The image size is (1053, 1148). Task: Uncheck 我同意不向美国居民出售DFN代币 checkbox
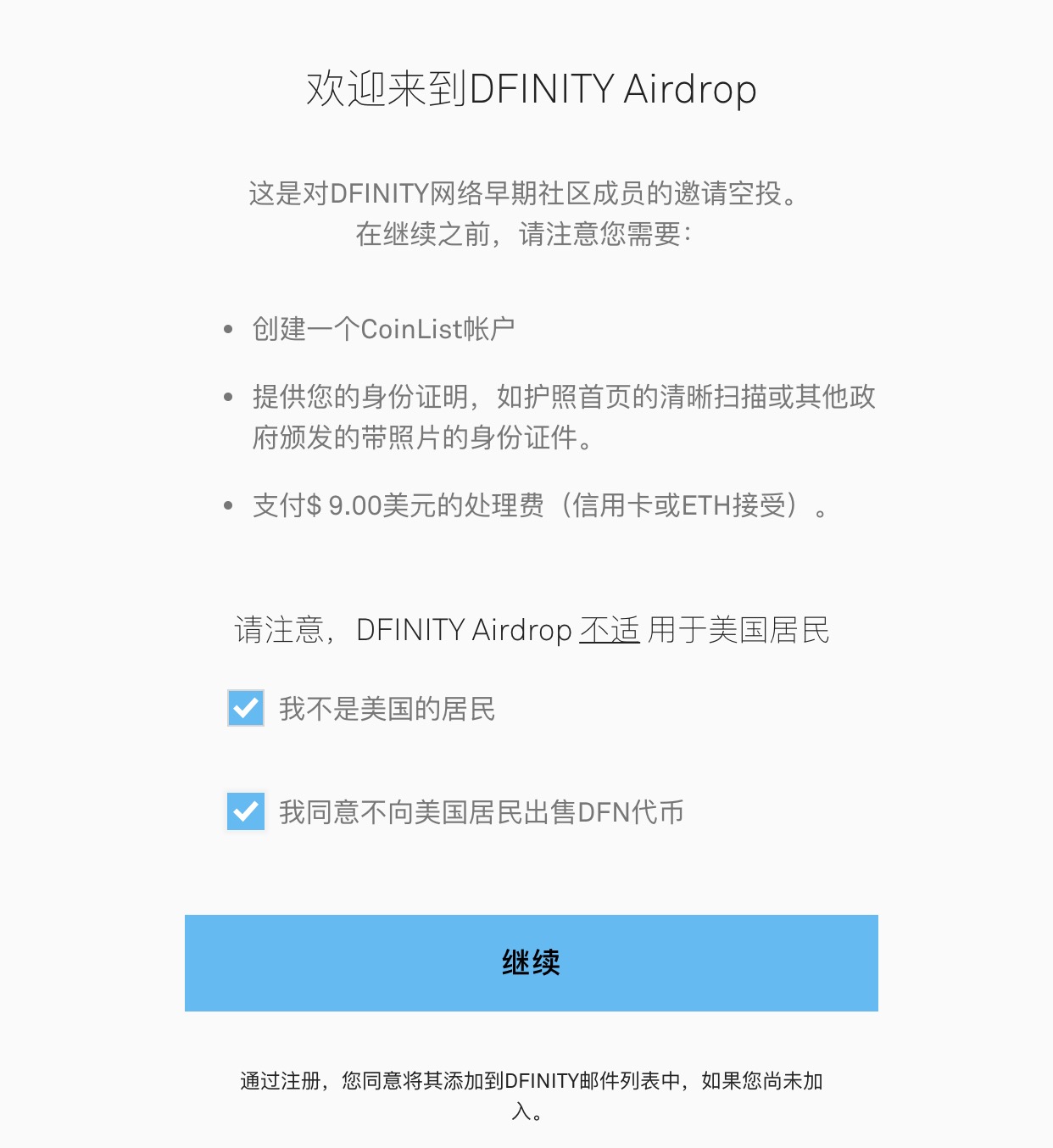pyautogui.click(x=246, y=811)
